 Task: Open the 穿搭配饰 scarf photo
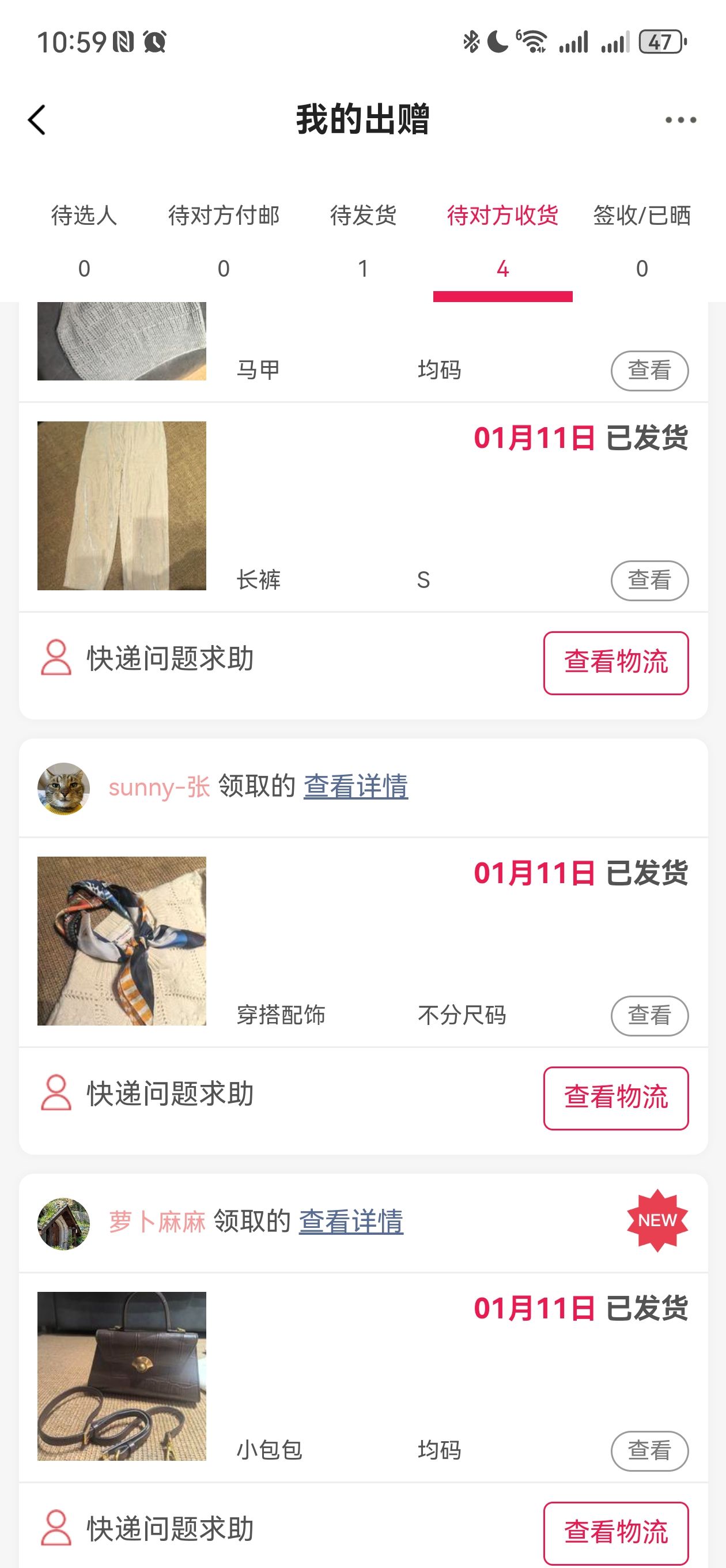click(x=122, y=940)
